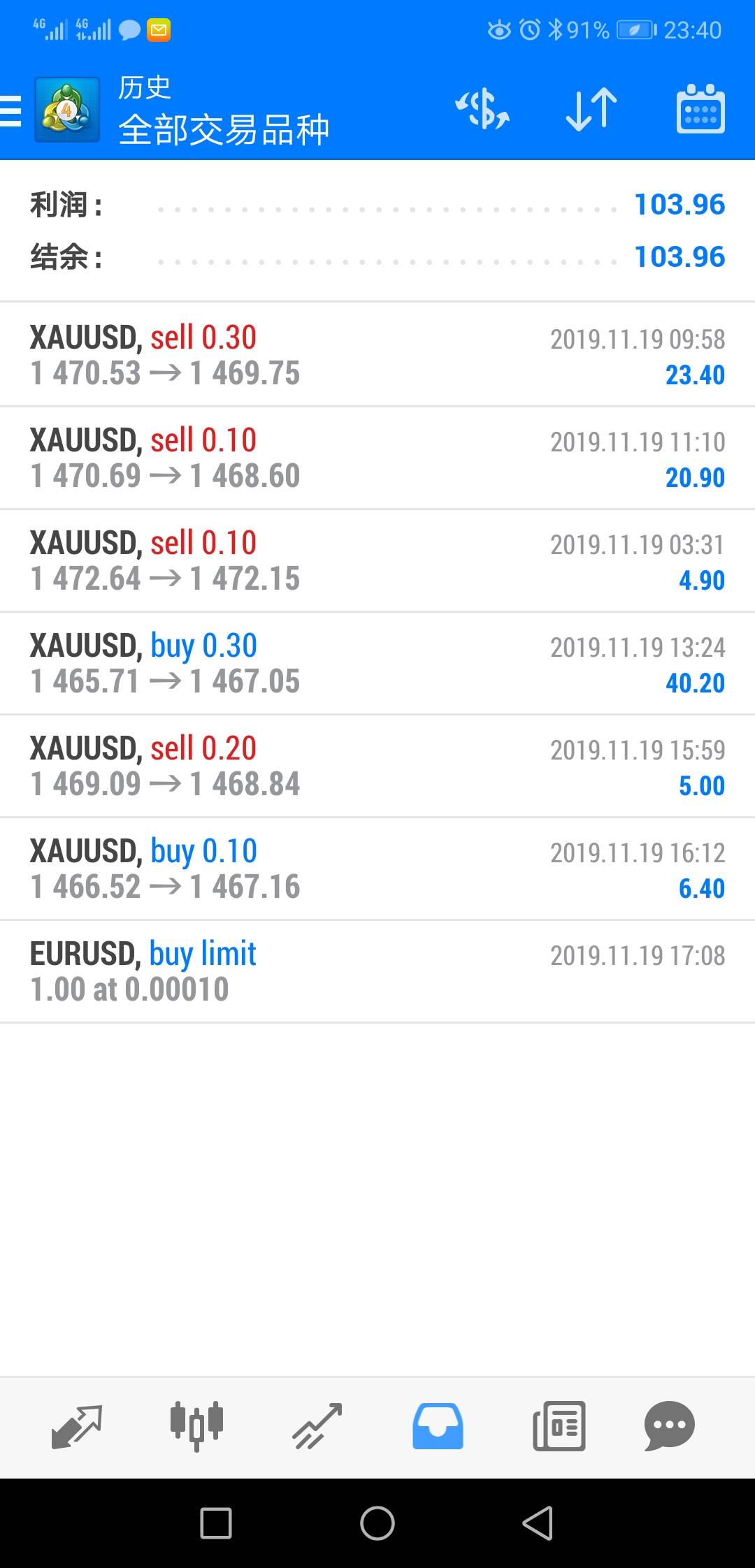Switch to the chat messages tab
The width and height of the screenshot is (755, 1568).
point(669,1425)
